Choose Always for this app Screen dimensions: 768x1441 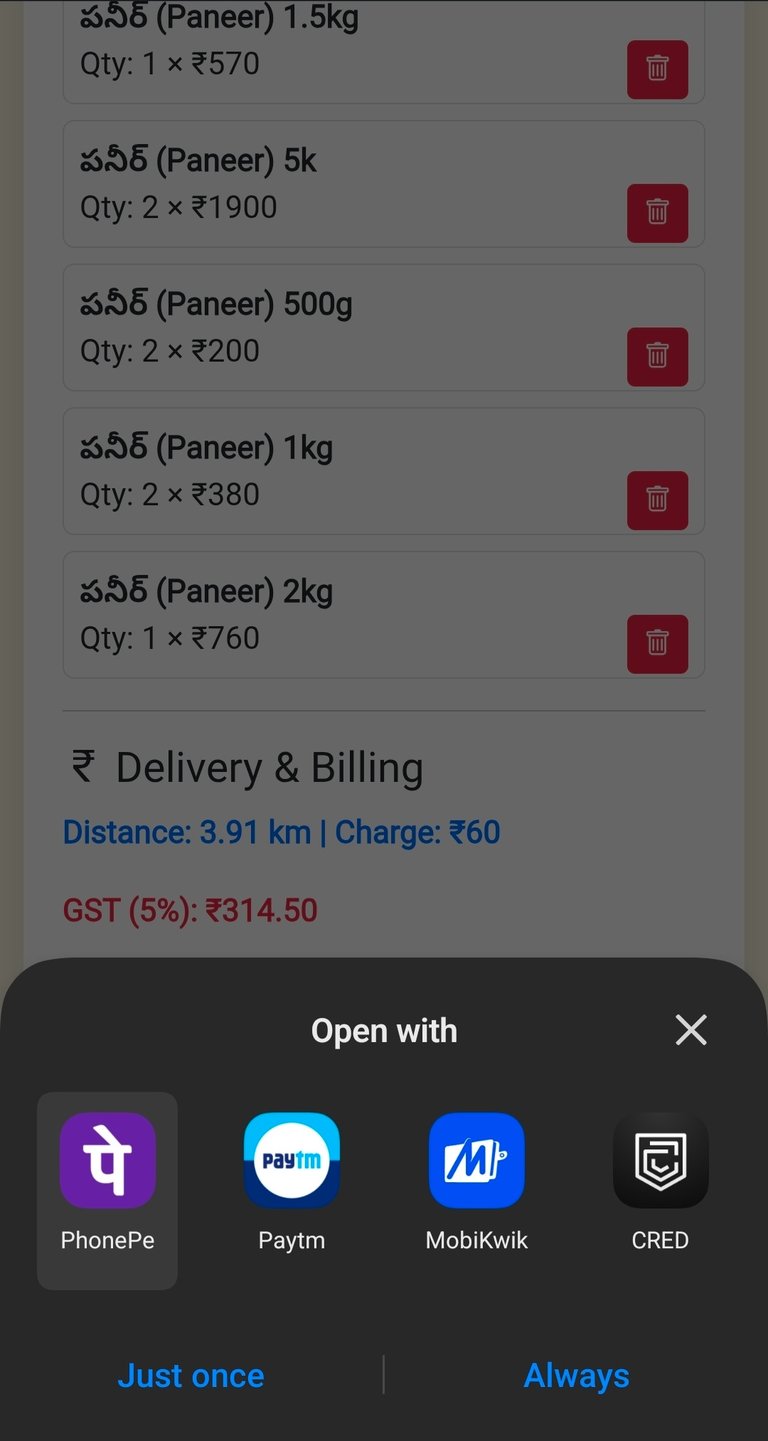pyautogui.click(x=576, y=1375)
